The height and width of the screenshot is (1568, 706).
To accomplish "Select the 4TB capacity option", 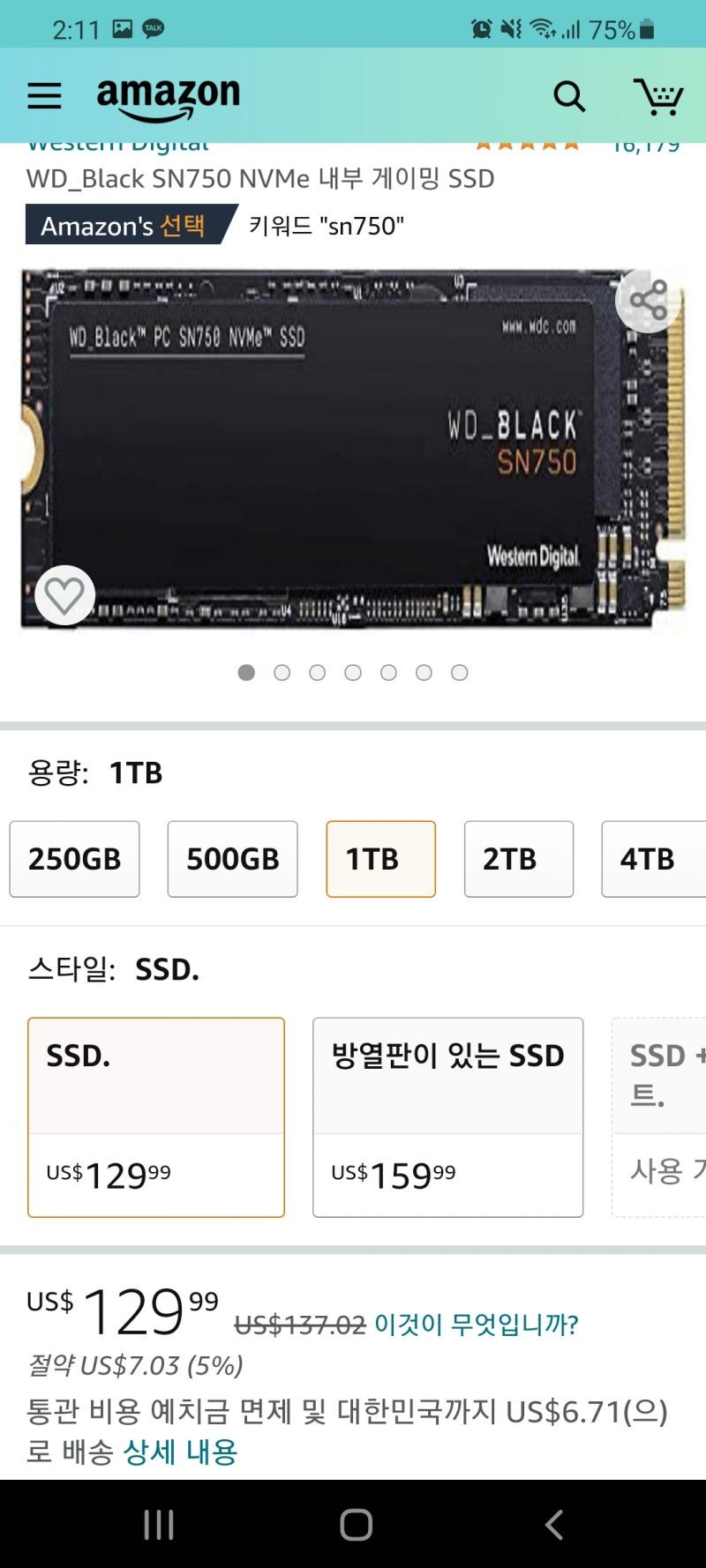I will pos(654,859).
